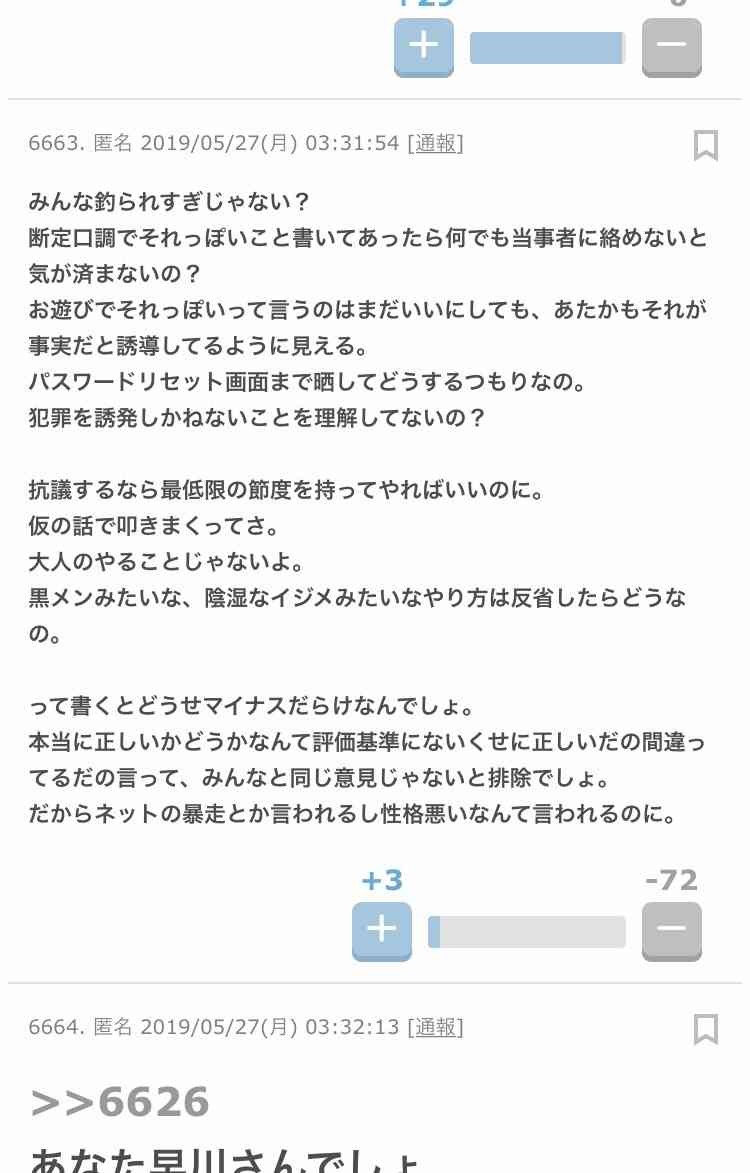
Task: Upvote comment 6663 with the plus button
Action: coord(381,930)
